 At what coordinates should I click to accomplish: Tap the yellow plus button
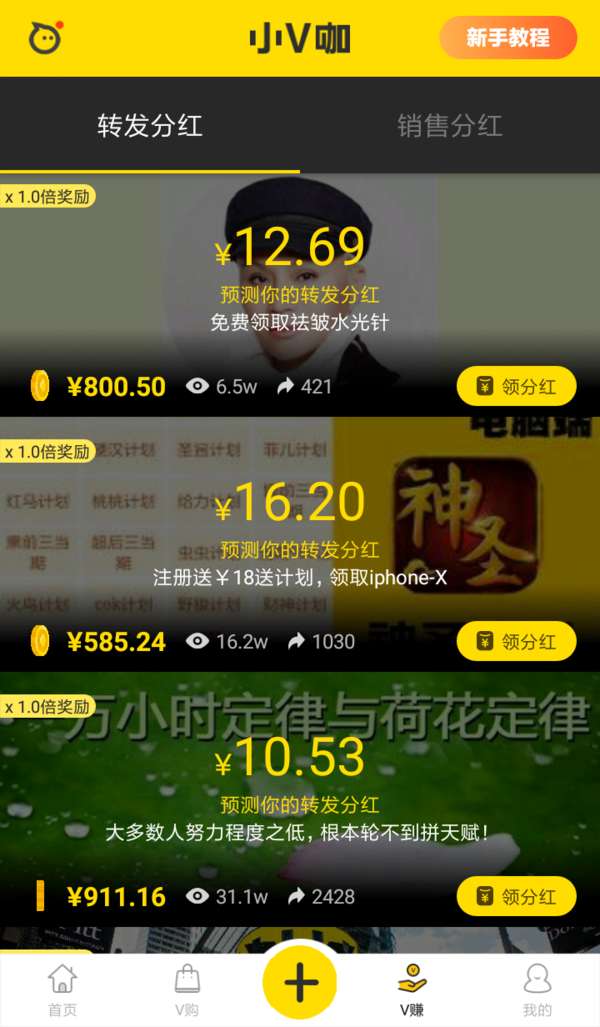coord(300,983)
